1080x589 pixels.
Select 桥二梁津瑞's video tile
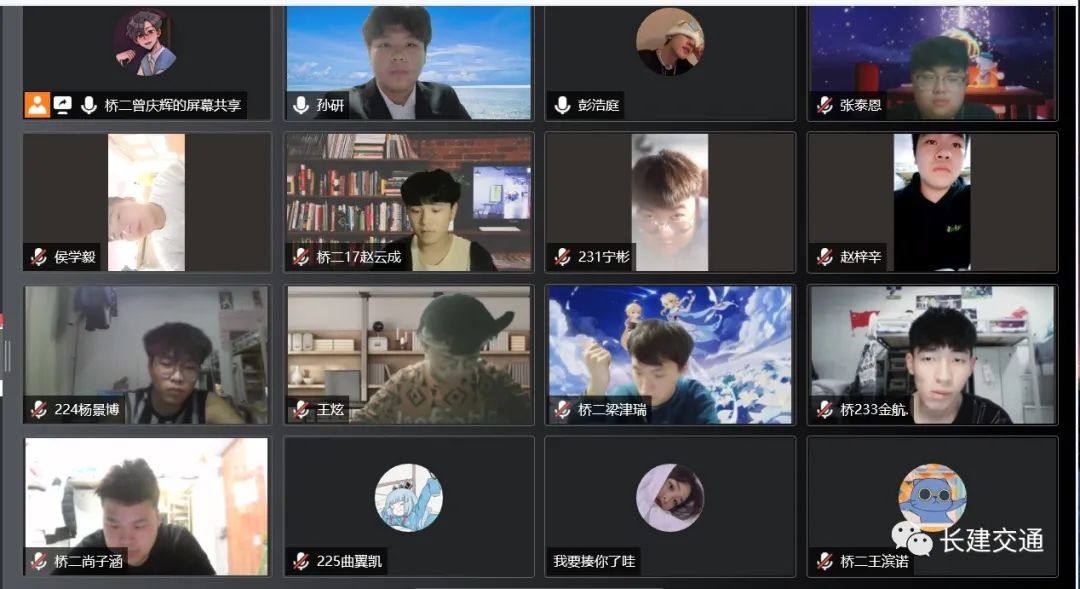[670, 354]
